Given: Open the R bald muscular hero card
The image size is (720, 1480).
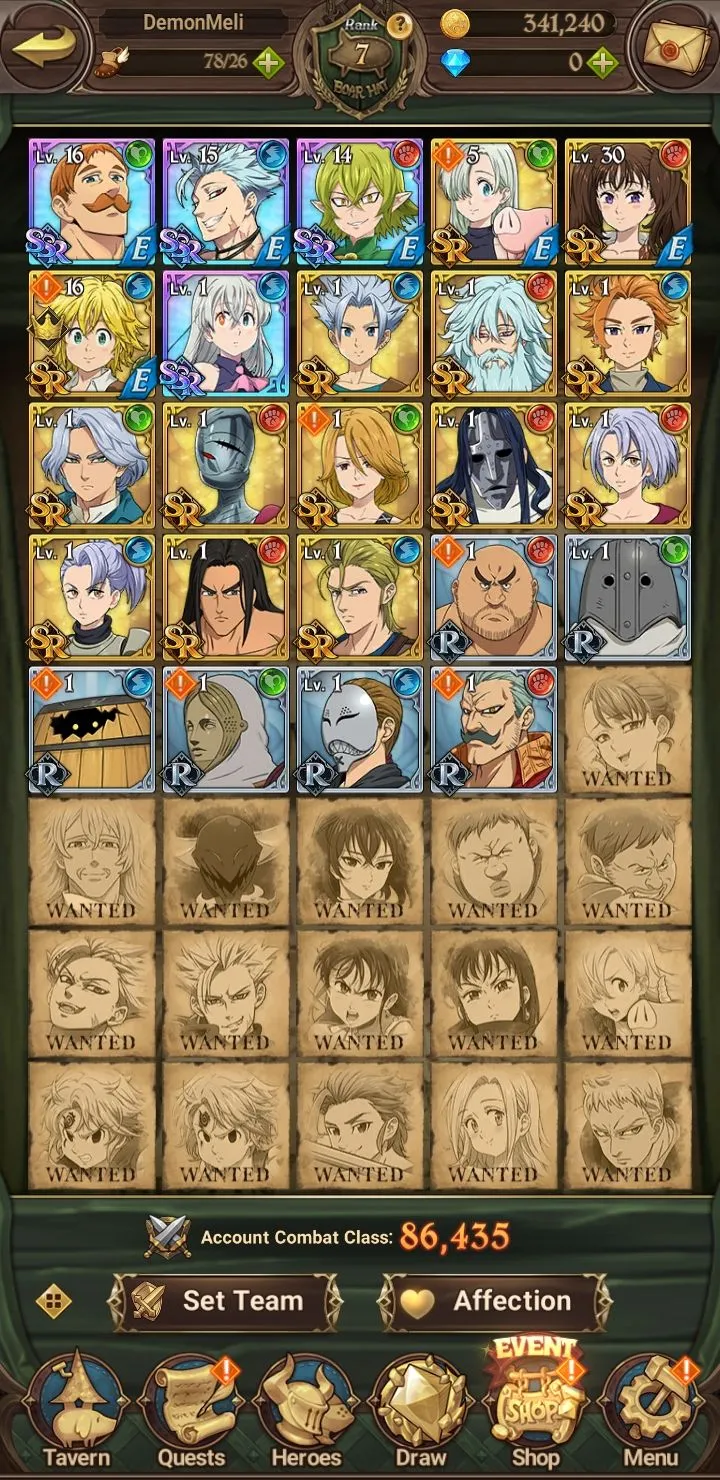Looking at the screenshot, I should [494, 597].
